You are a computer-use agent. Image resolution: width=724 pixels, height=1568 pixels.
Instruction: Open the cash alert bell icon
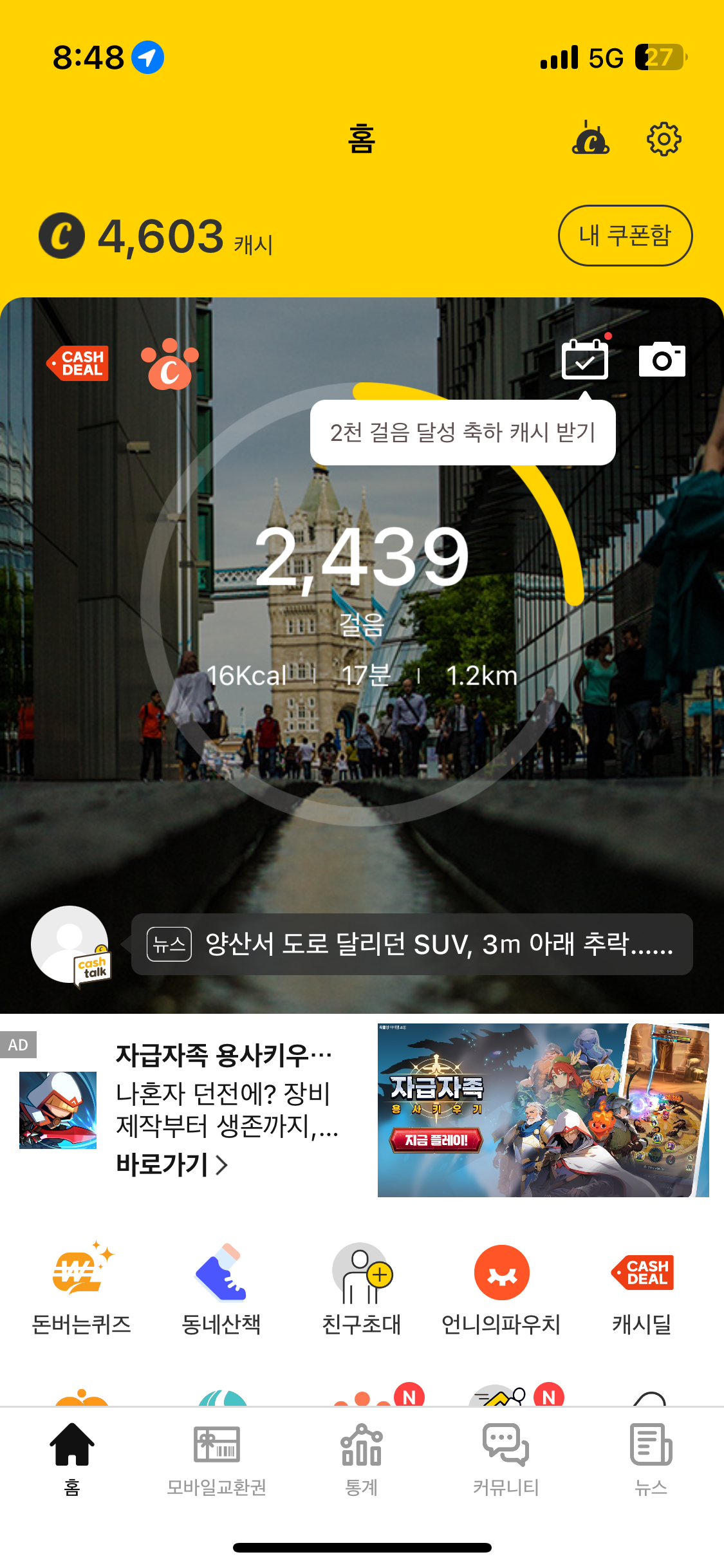point(590,138)
